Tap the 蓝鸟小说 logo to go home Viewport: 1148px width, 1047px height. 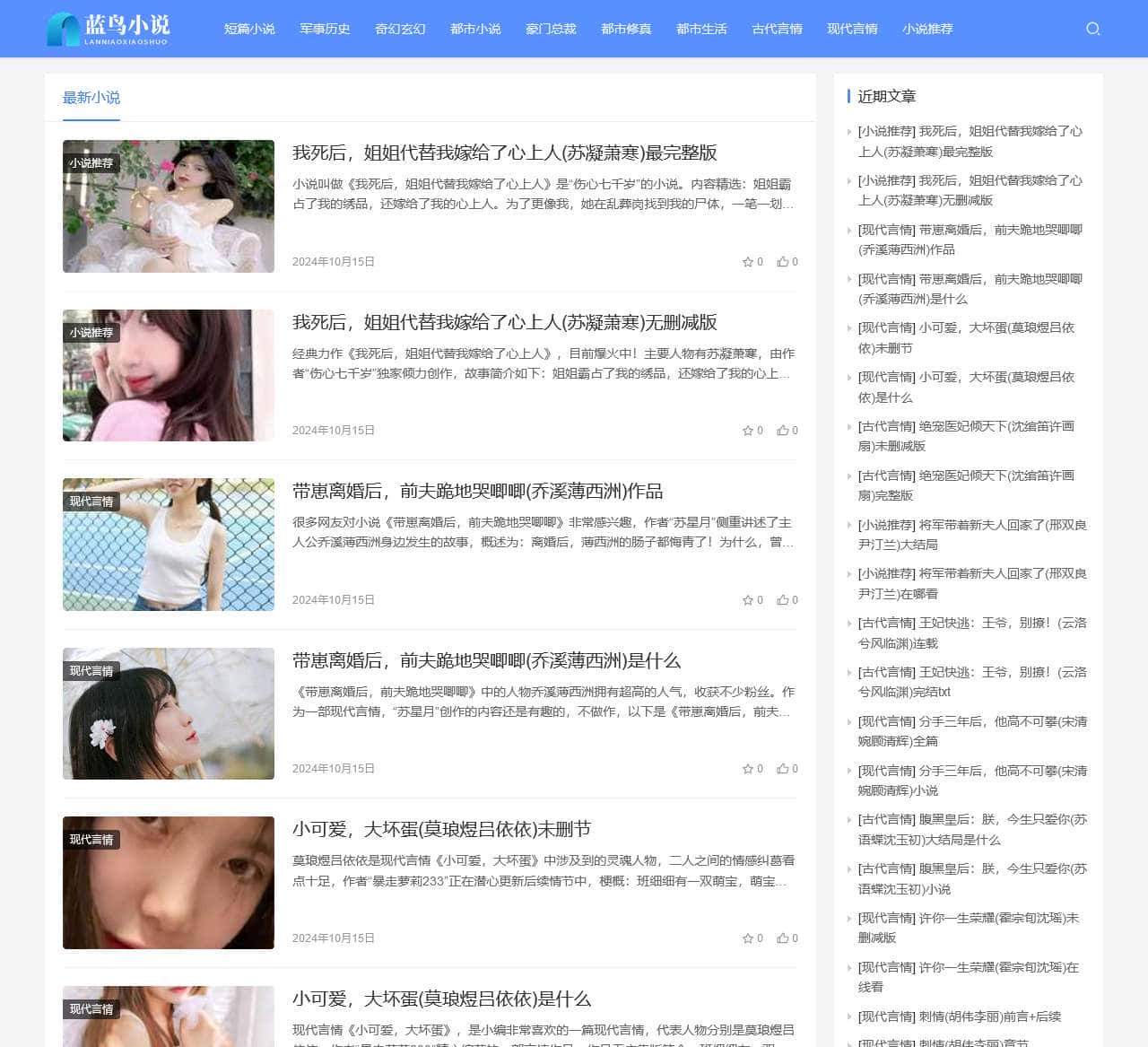click(108, 29)
